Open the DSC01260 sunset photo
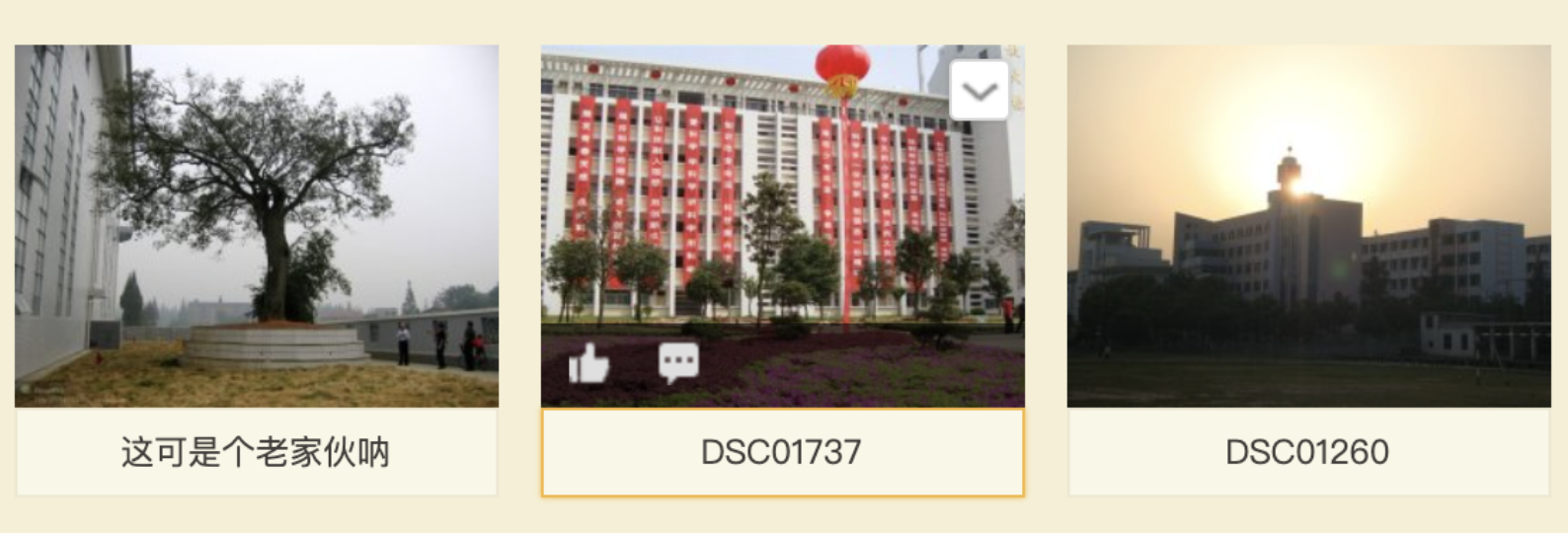Screen dimensions: 1568x533 [x=1308, y=225]
